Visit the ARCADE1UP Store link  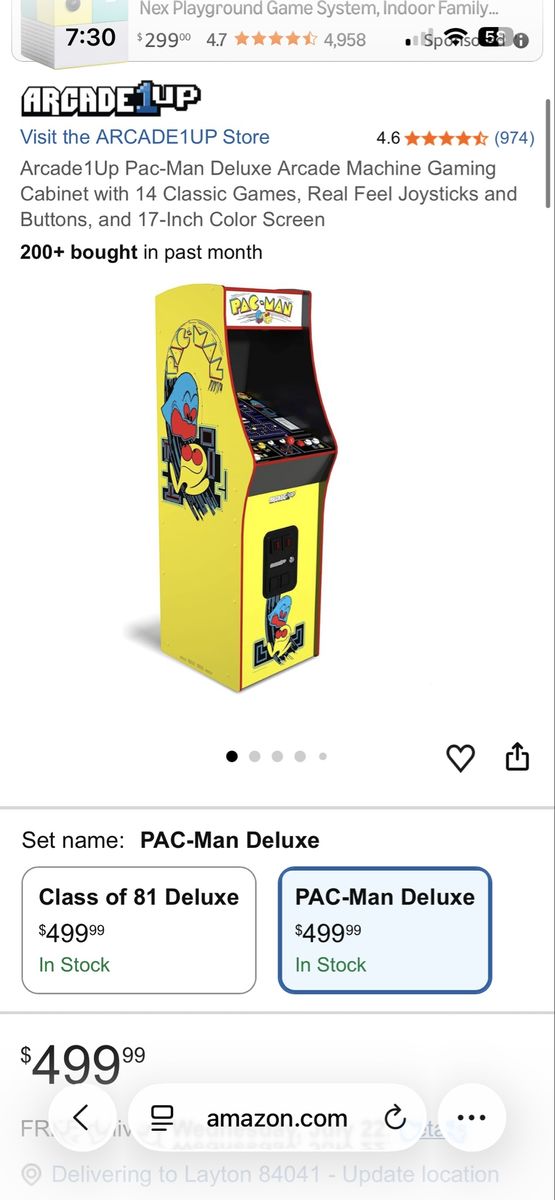(x=145, y=137)
